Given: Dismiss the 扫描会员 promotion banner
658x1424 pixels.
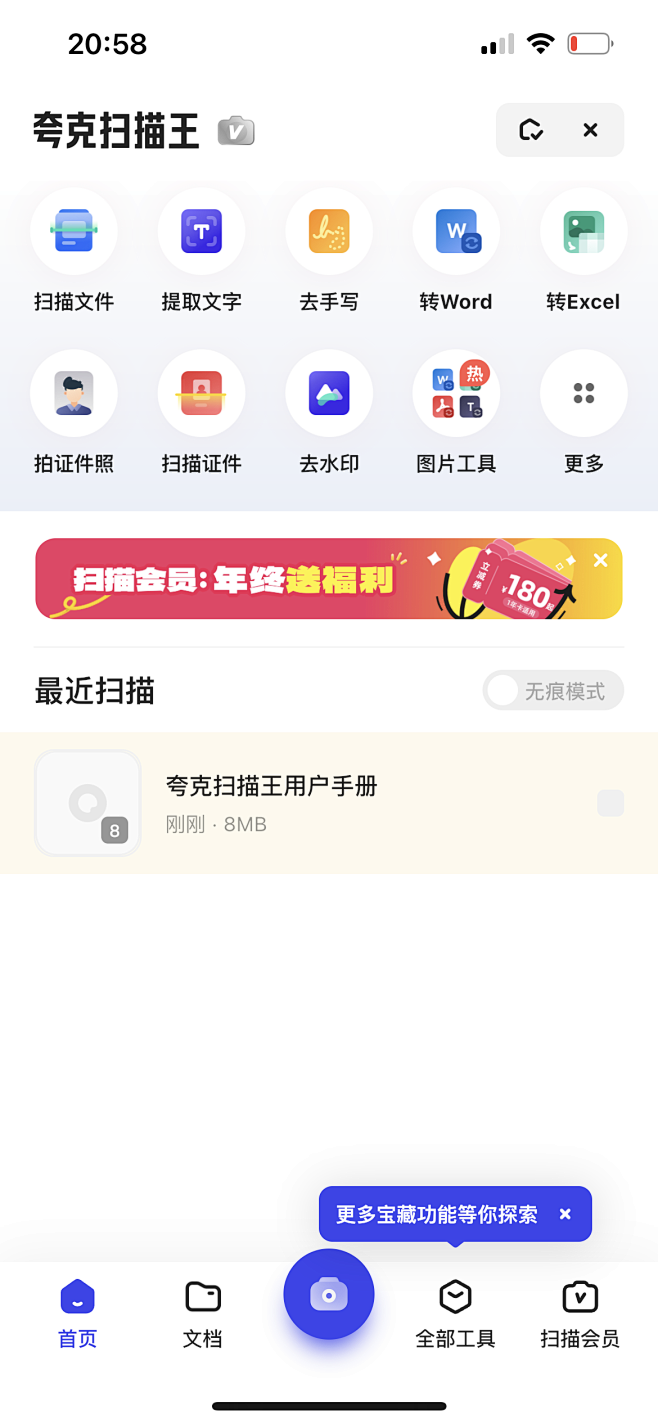Looking at the screenshot, I should (x=600, y=560).
